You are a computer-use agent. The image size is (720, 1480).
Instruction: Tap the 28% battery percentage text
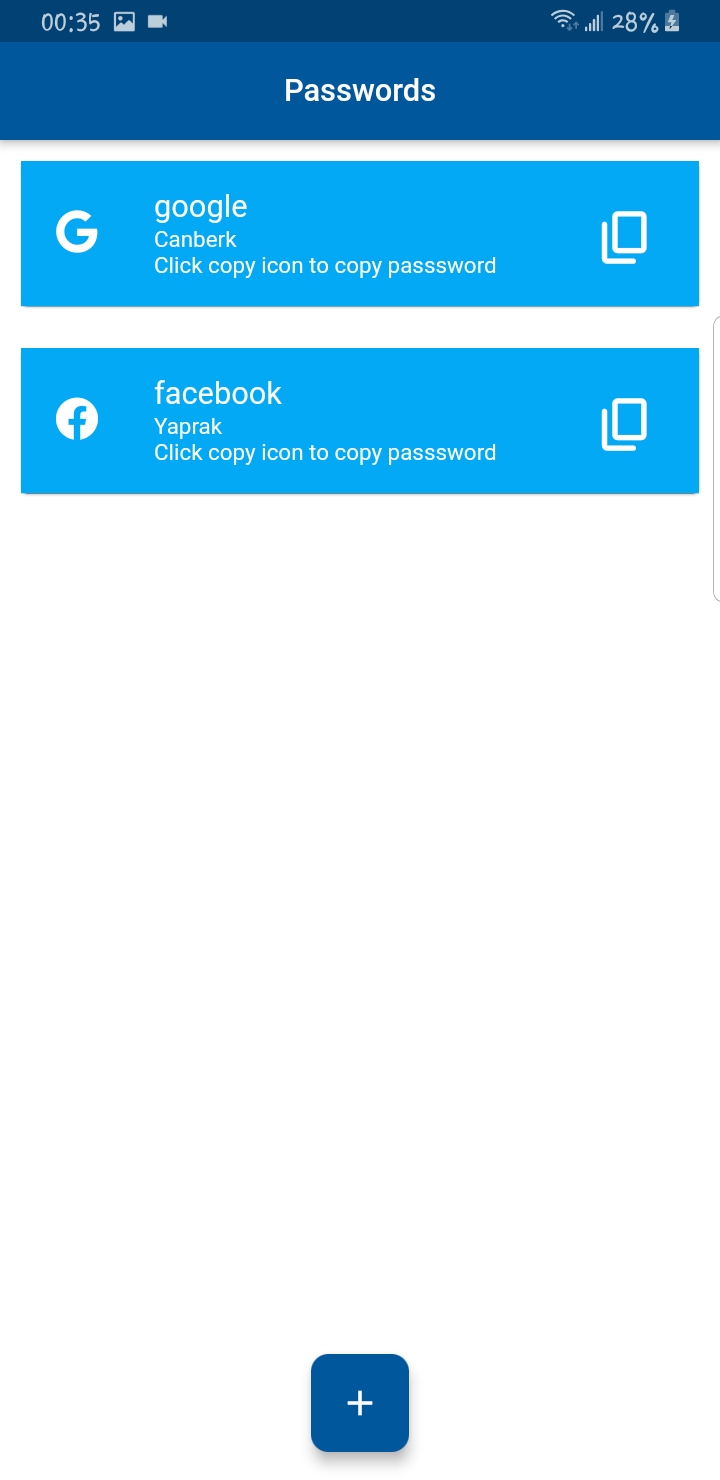(x=635, y=21)
